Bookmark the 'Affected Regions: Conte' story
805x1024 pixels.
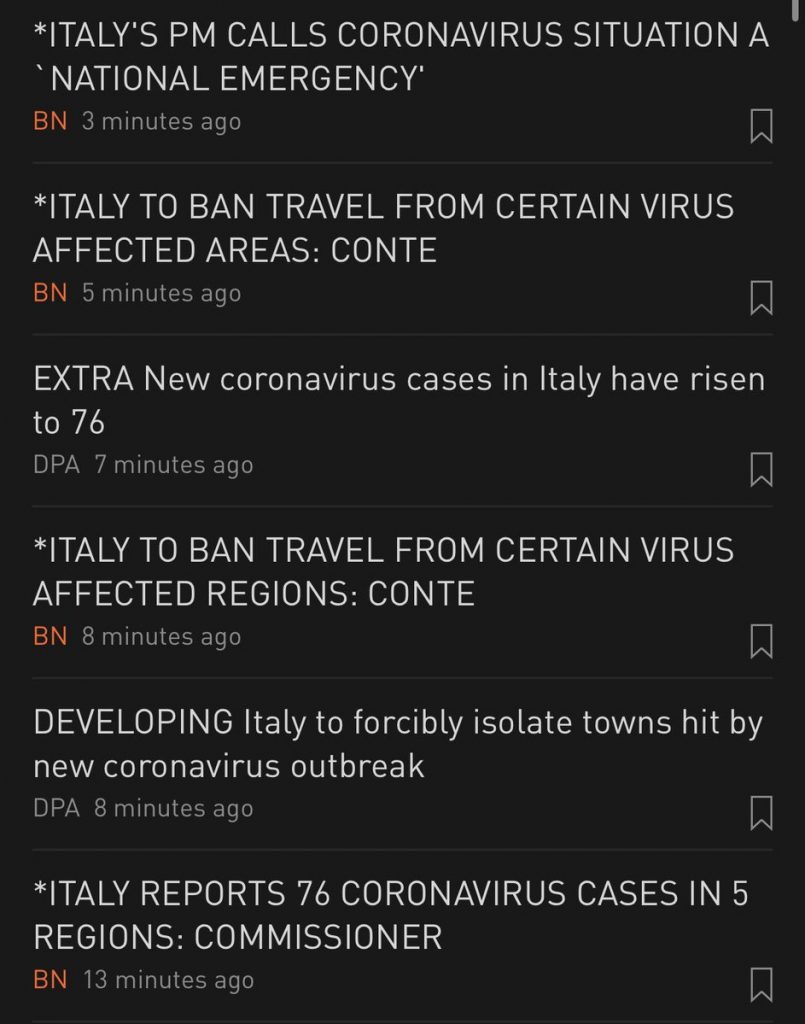pos(761,642)
